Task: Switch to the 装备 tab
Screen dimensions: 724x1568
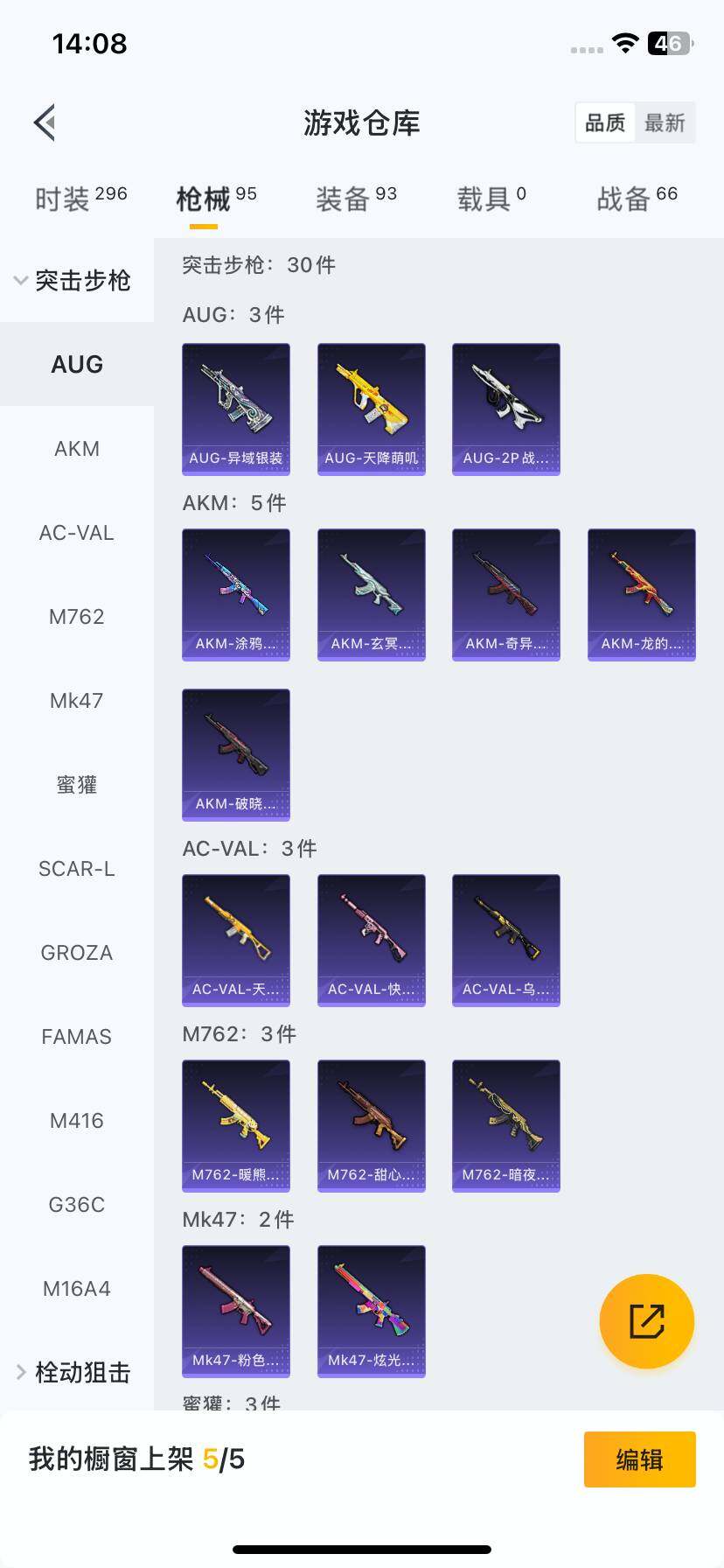Action: (x=356, y=199)
